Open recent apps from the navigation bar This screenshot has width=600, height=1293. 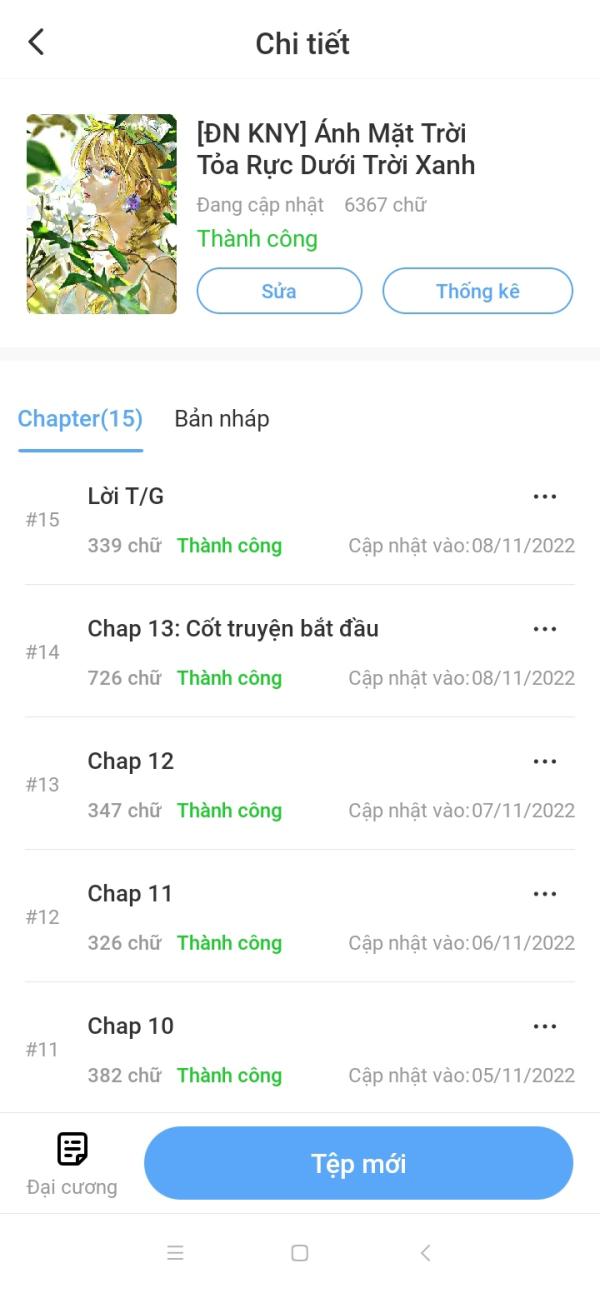click(x=175, y=1253)
